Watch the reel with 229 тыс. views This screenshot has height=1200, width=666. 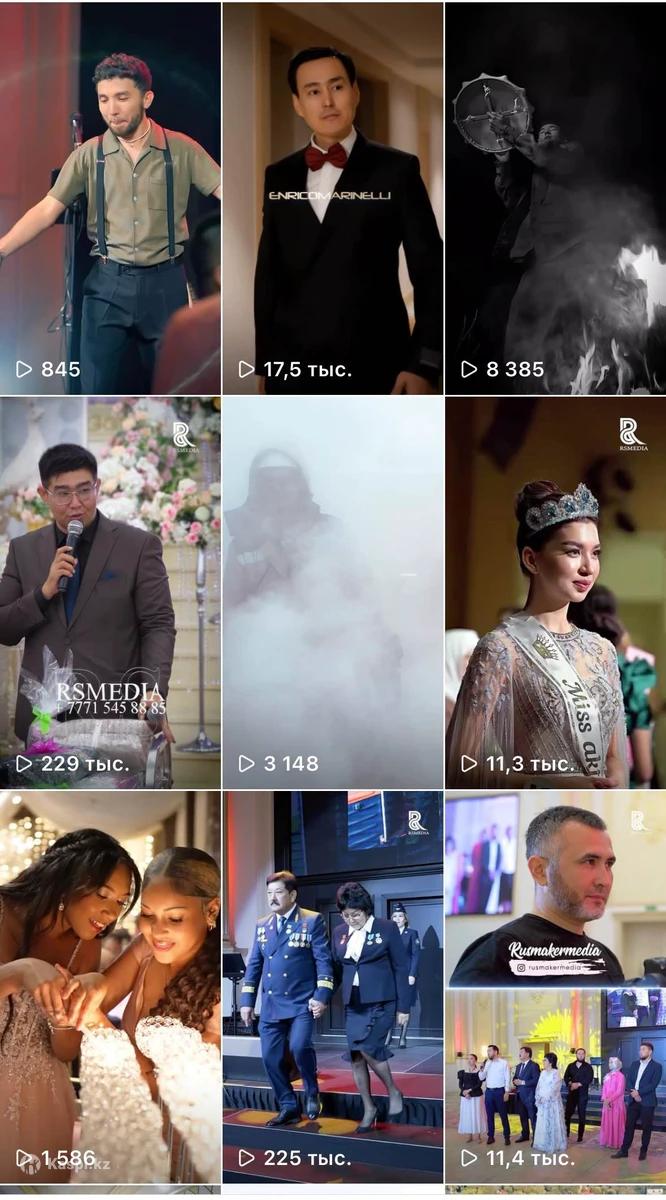click(x=110, y=592)
